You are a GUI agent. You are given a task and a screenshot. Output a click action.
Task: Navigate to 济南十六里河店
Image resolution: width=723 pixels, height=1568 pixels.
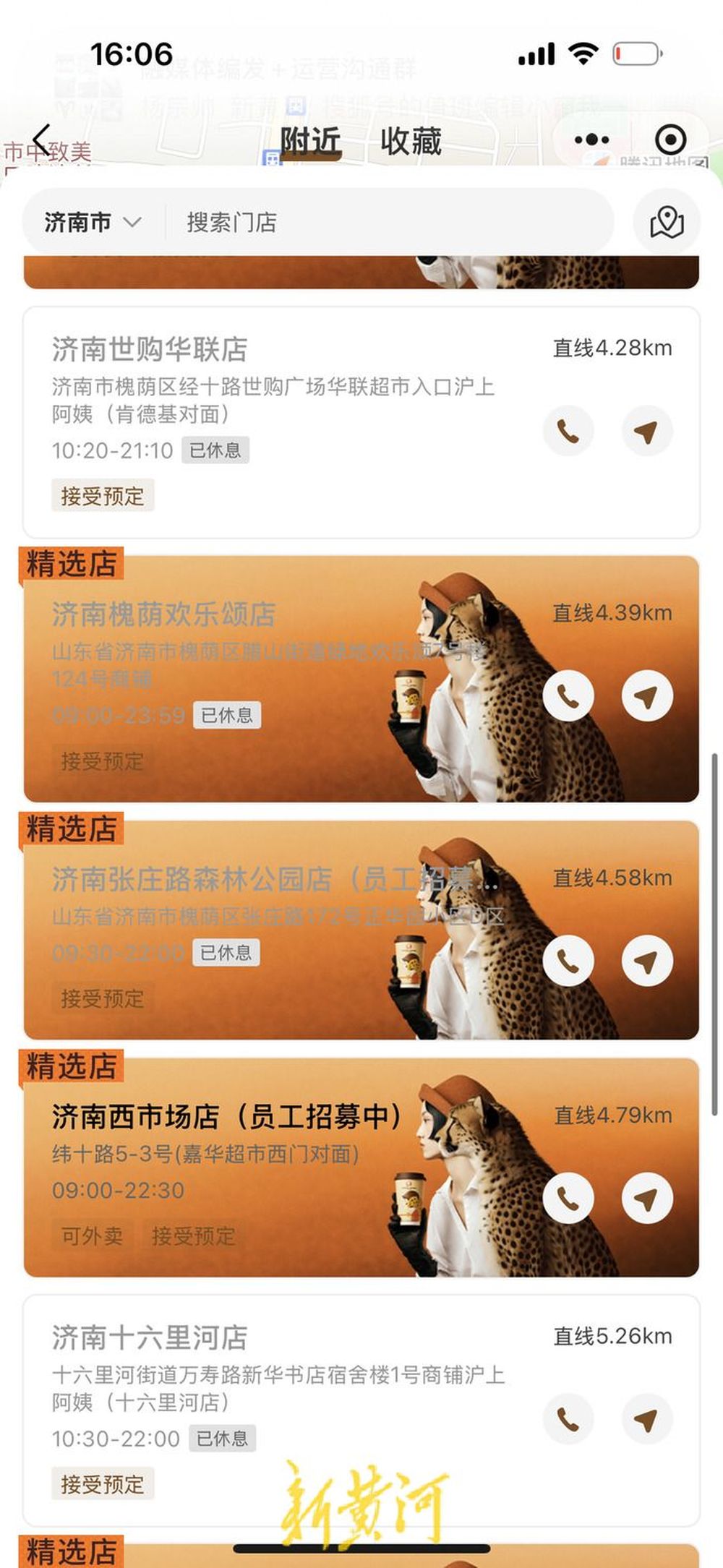[646, 1419]
